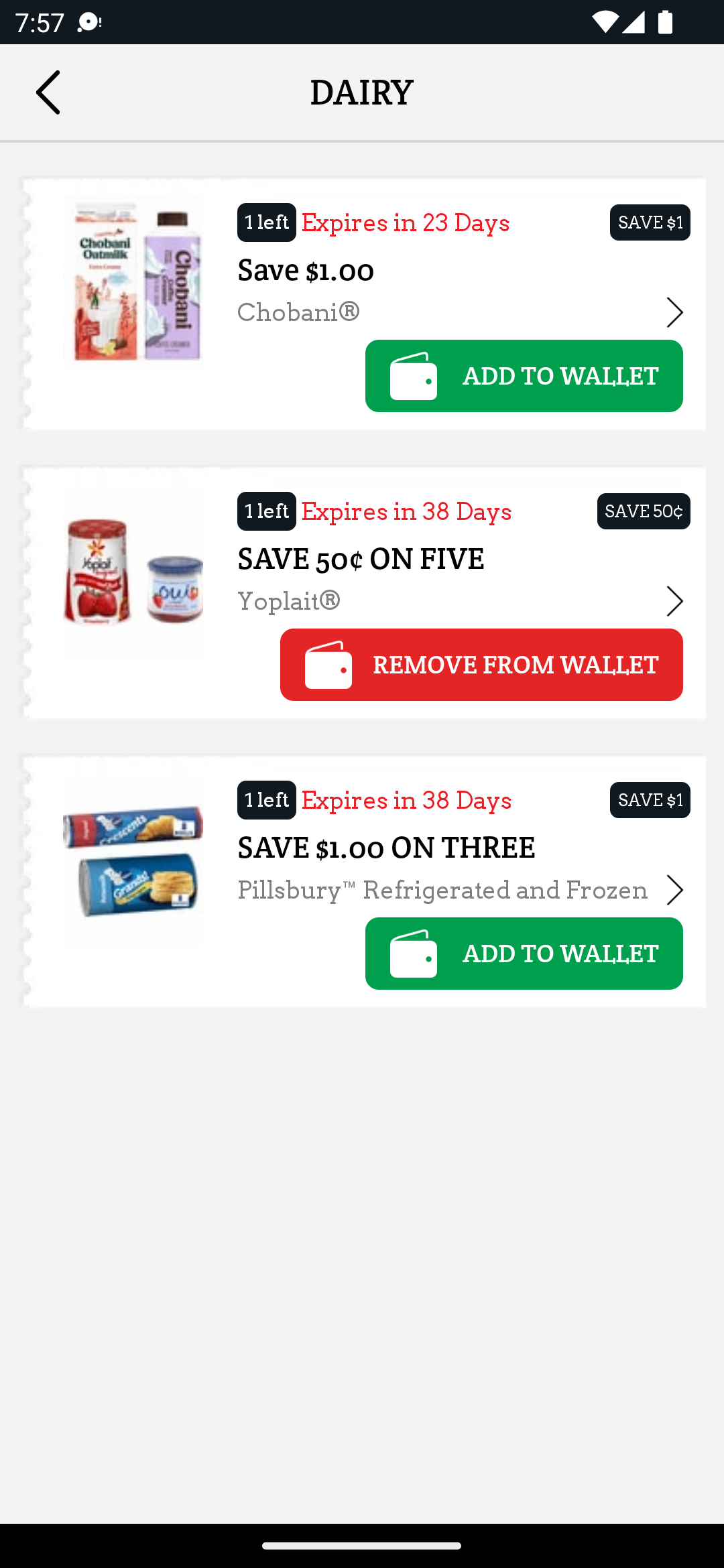Remove the Yoplait coupon from wallet
Viewport: 724px width, 1568px height.
pyautogui.click(x=481, y=665)
